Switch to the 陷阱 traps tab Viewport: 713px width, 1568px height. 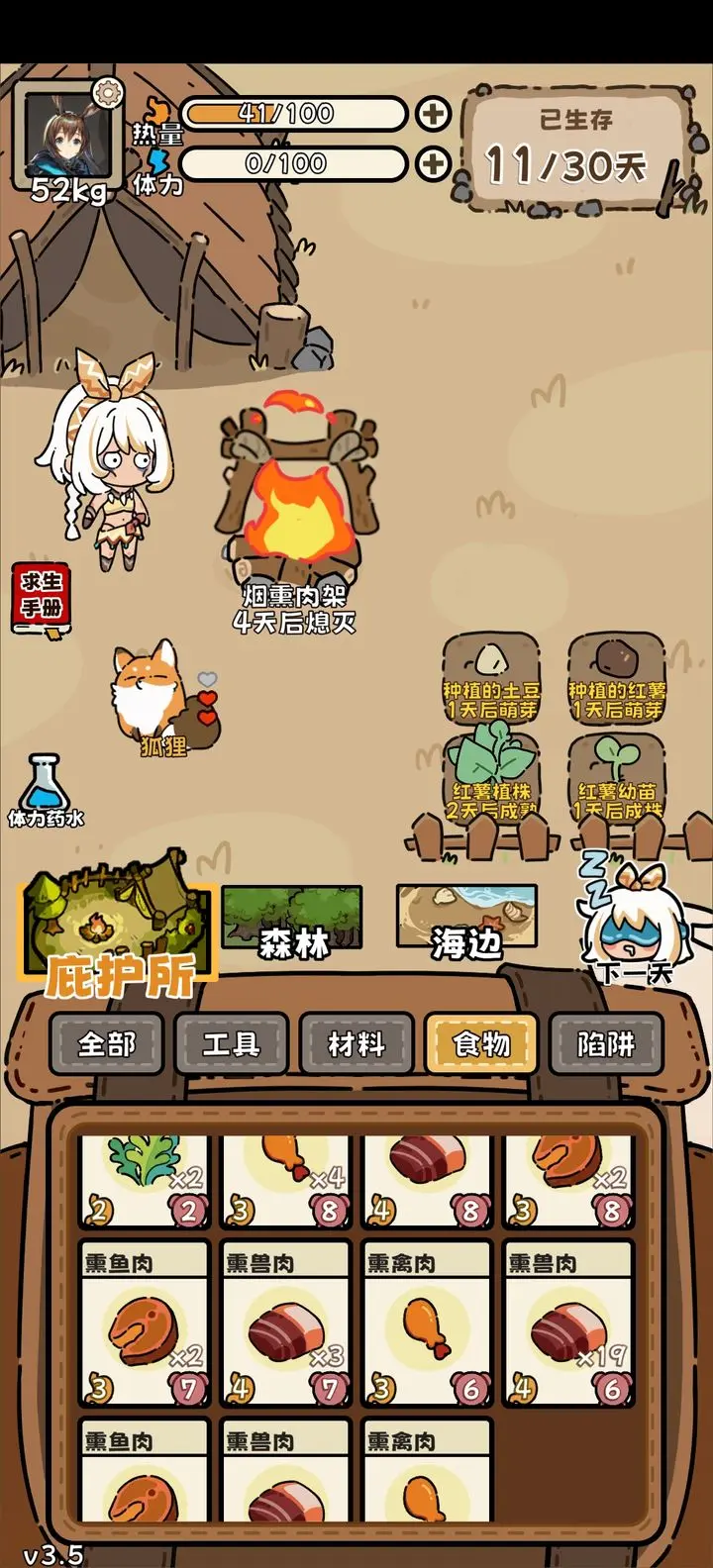pyautogui.click(x=605, y=1043)
